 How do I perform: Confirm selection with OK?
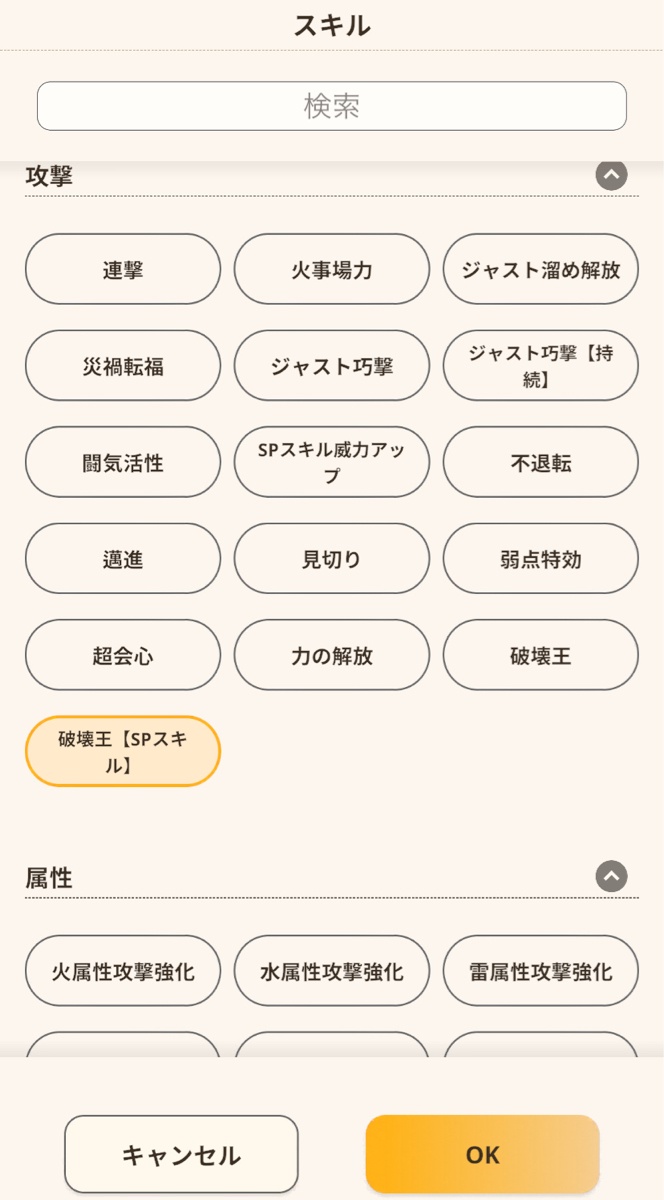(482, 1154)
